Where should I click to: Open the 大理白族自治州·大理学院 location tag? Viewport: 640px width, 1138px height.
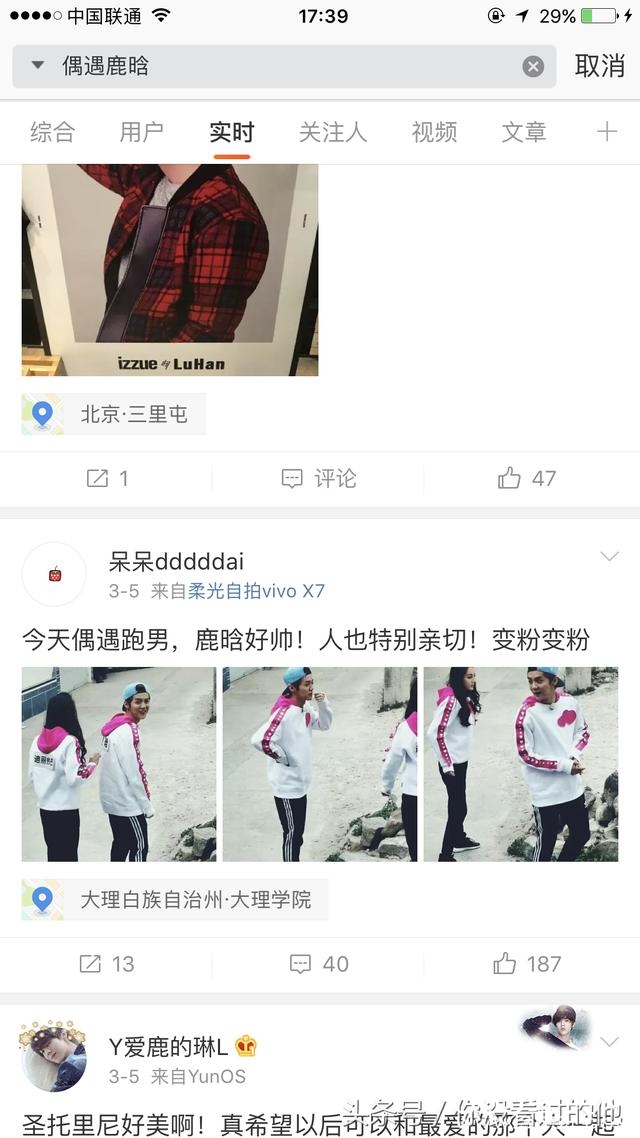pyautogui.click(x=175, y=900)
